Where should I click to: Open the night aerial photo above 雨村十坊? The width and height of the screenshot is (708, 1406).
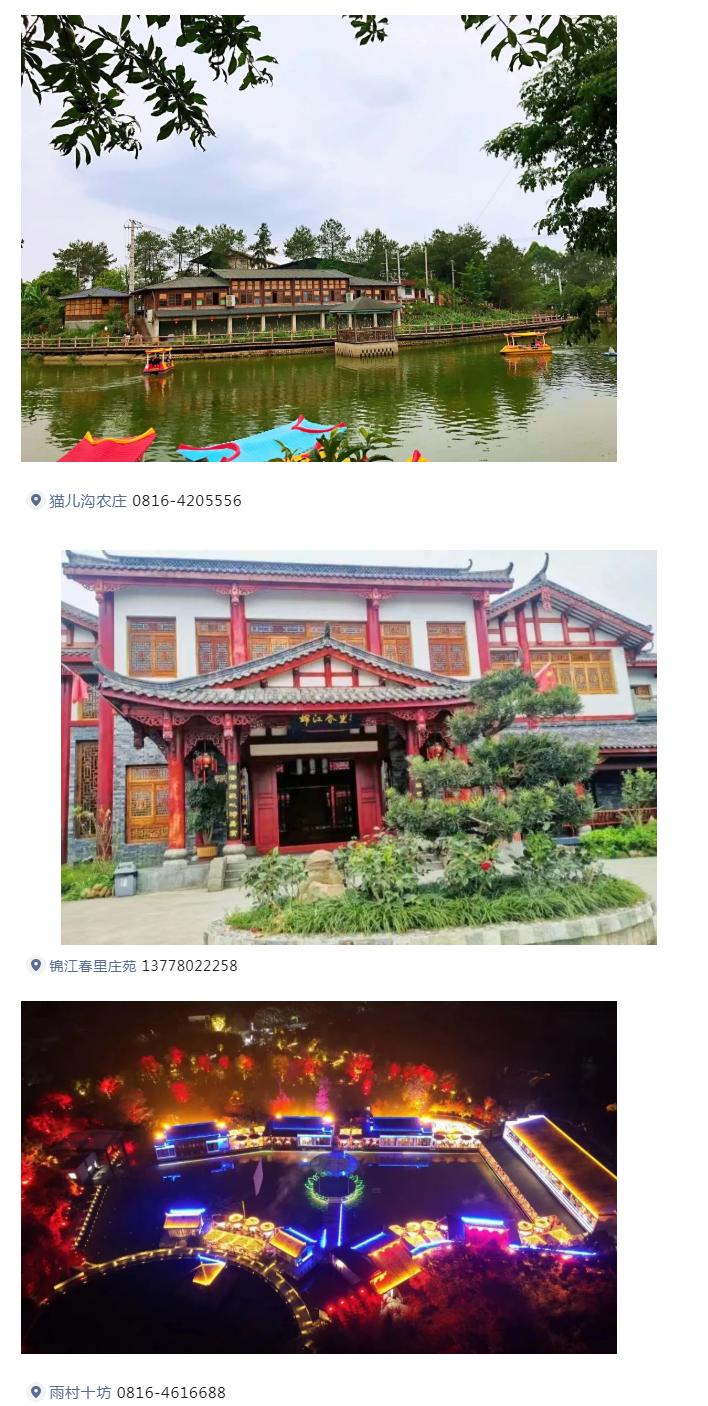tap(319, 1177)
